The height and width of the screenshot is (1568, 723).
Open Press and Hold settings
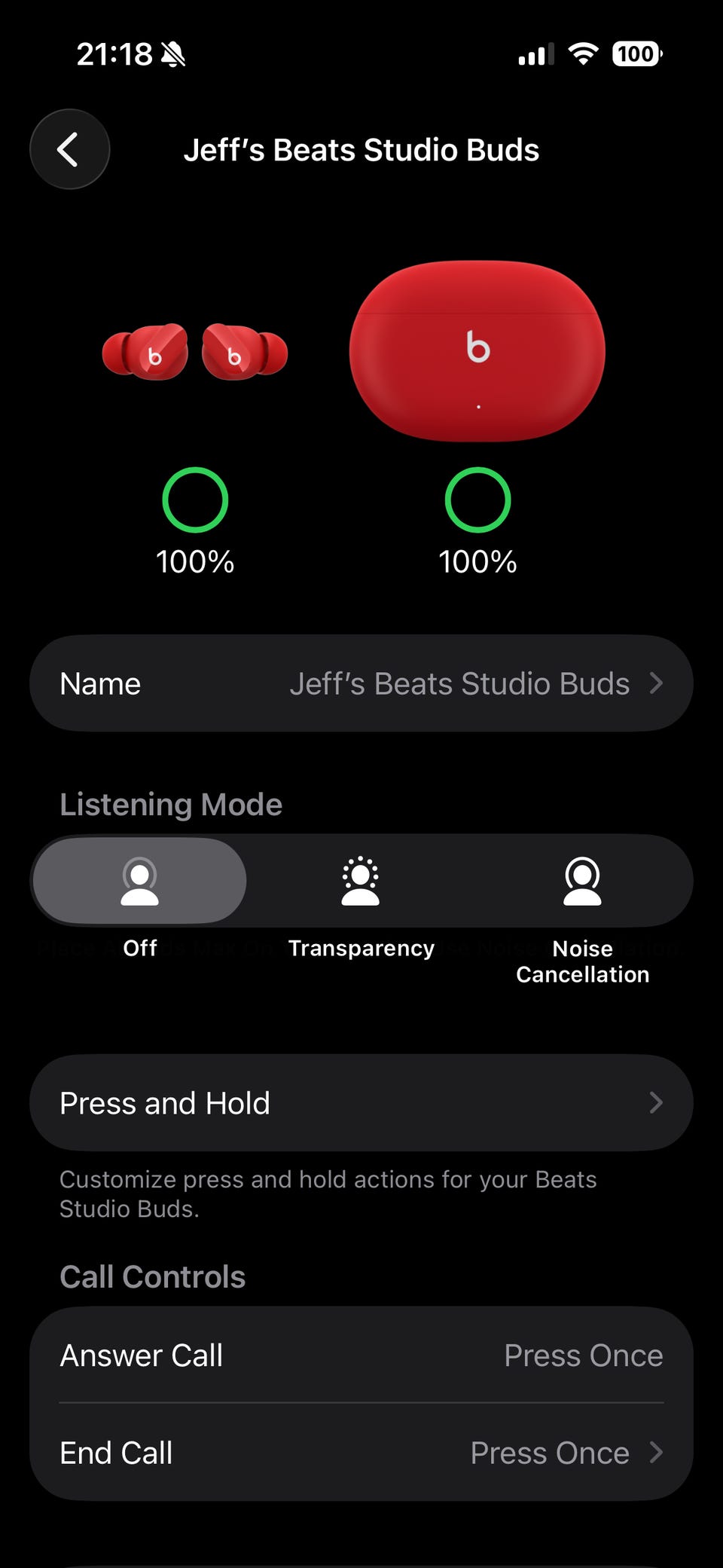point(361,1102)
